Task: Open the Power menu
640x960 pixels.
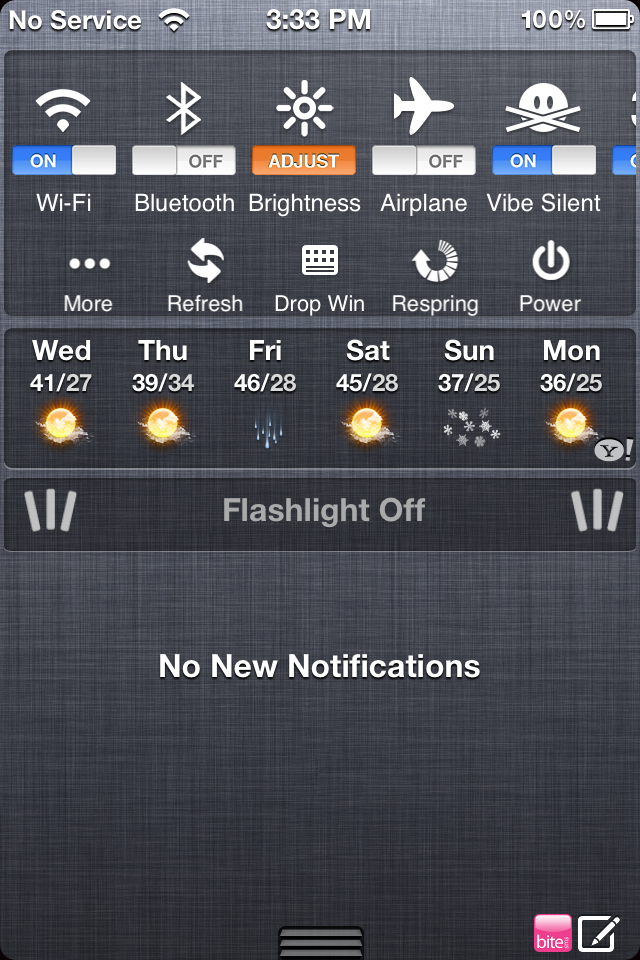Action: point(550,263)
